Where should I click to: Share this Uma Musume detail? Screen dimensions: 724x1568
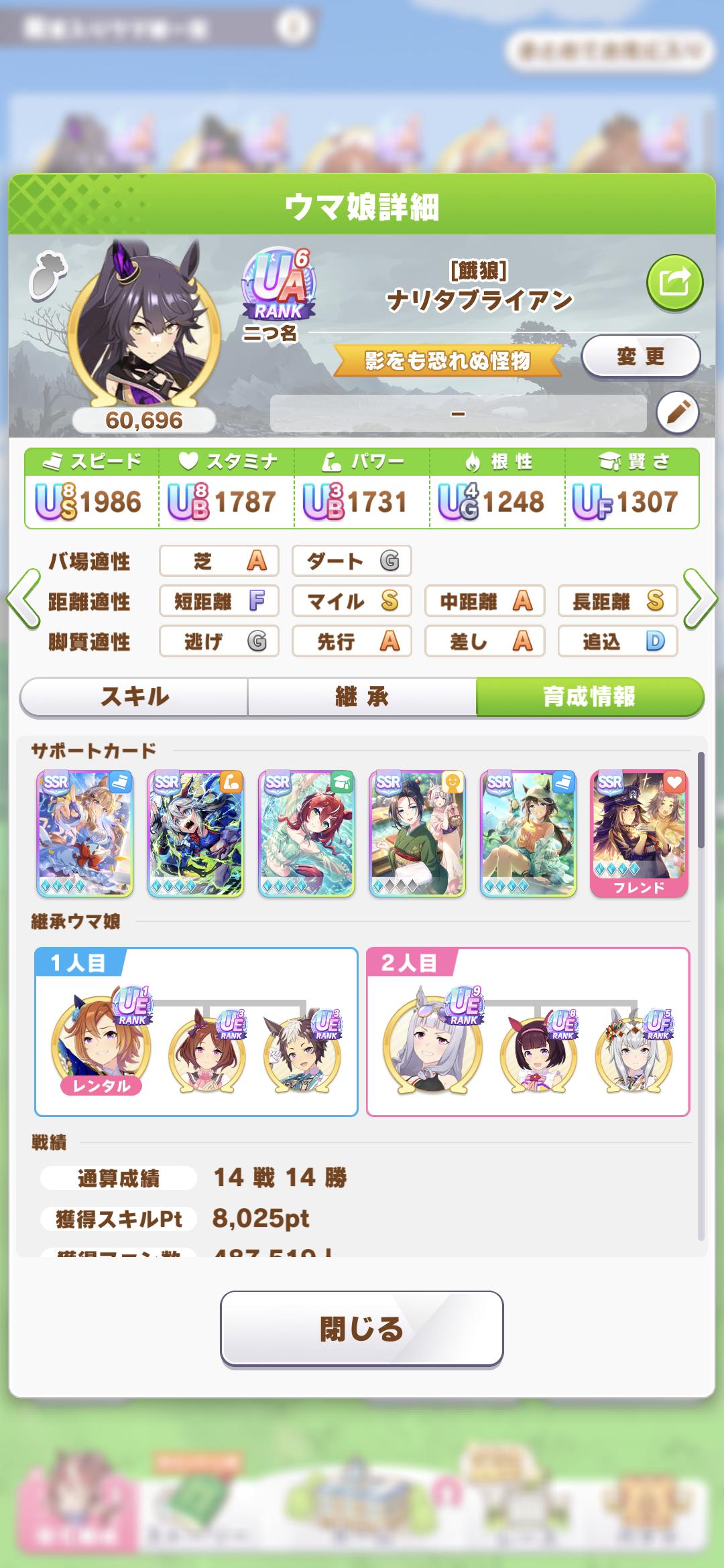point(674,283)
